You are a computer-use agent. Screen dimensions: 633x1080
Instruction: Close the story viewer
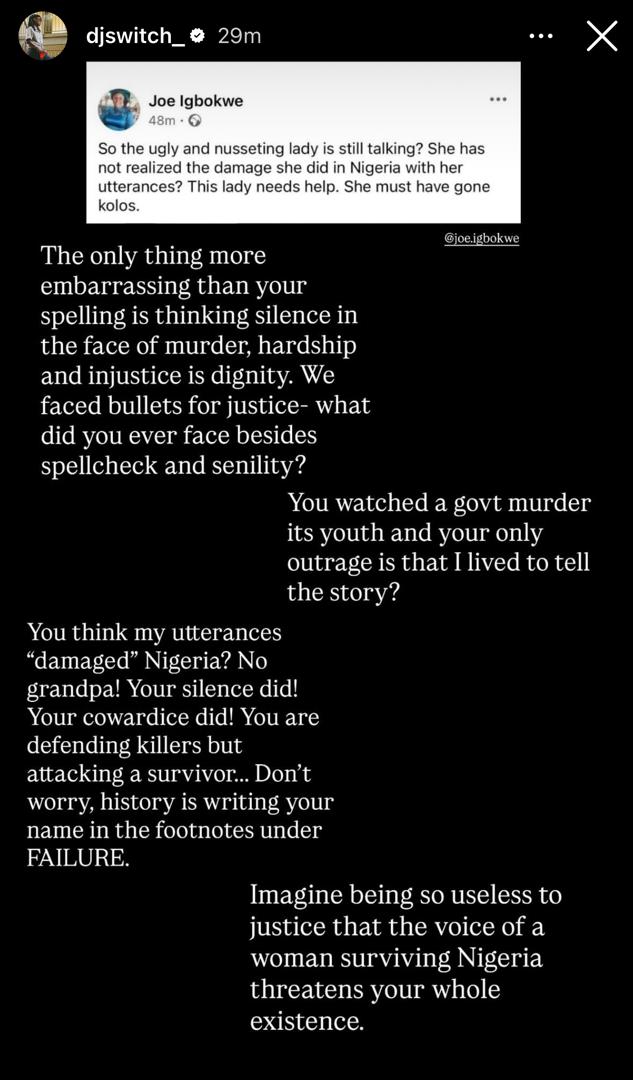pyautogui.click(x=601, y=35)
